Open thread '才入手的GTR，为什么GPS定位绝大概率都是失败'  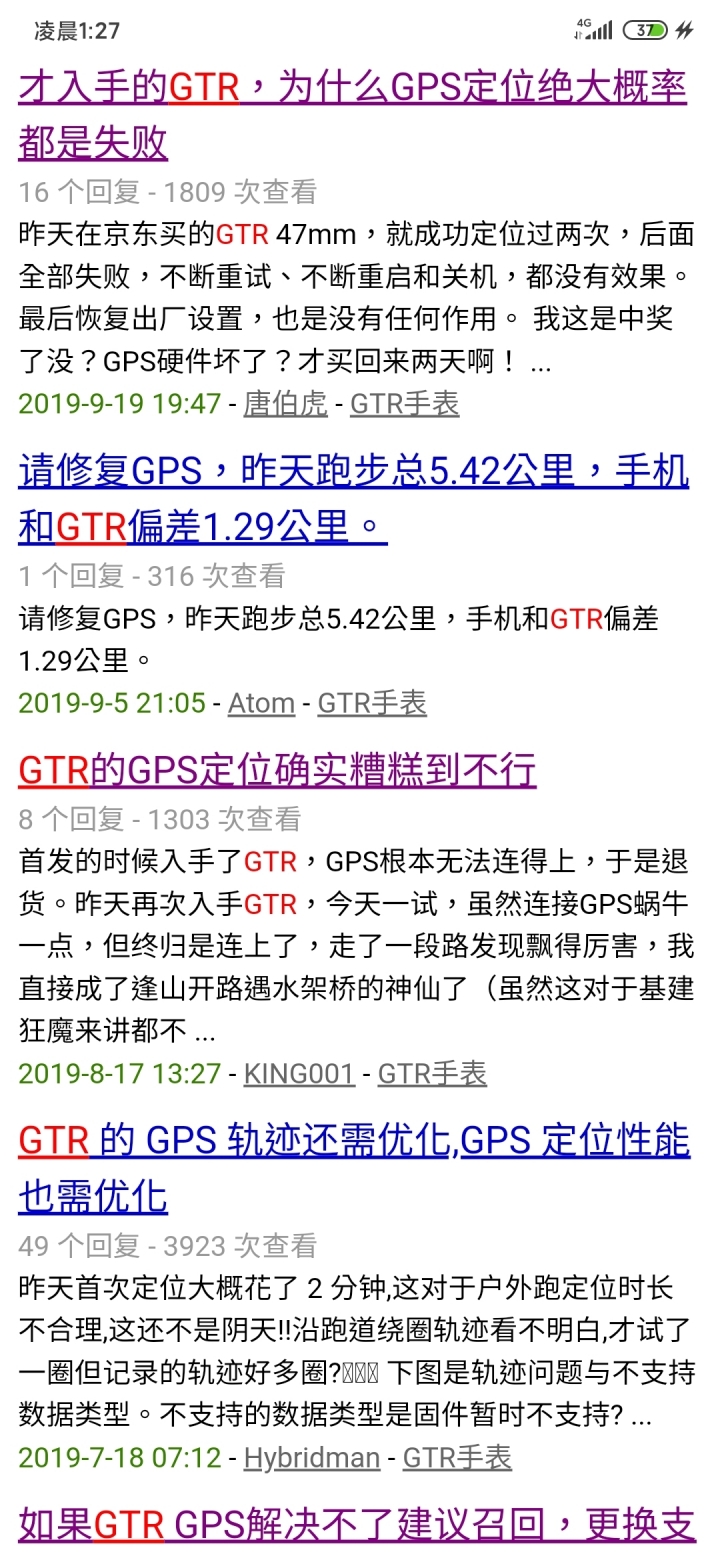click(x=352, y=116)
